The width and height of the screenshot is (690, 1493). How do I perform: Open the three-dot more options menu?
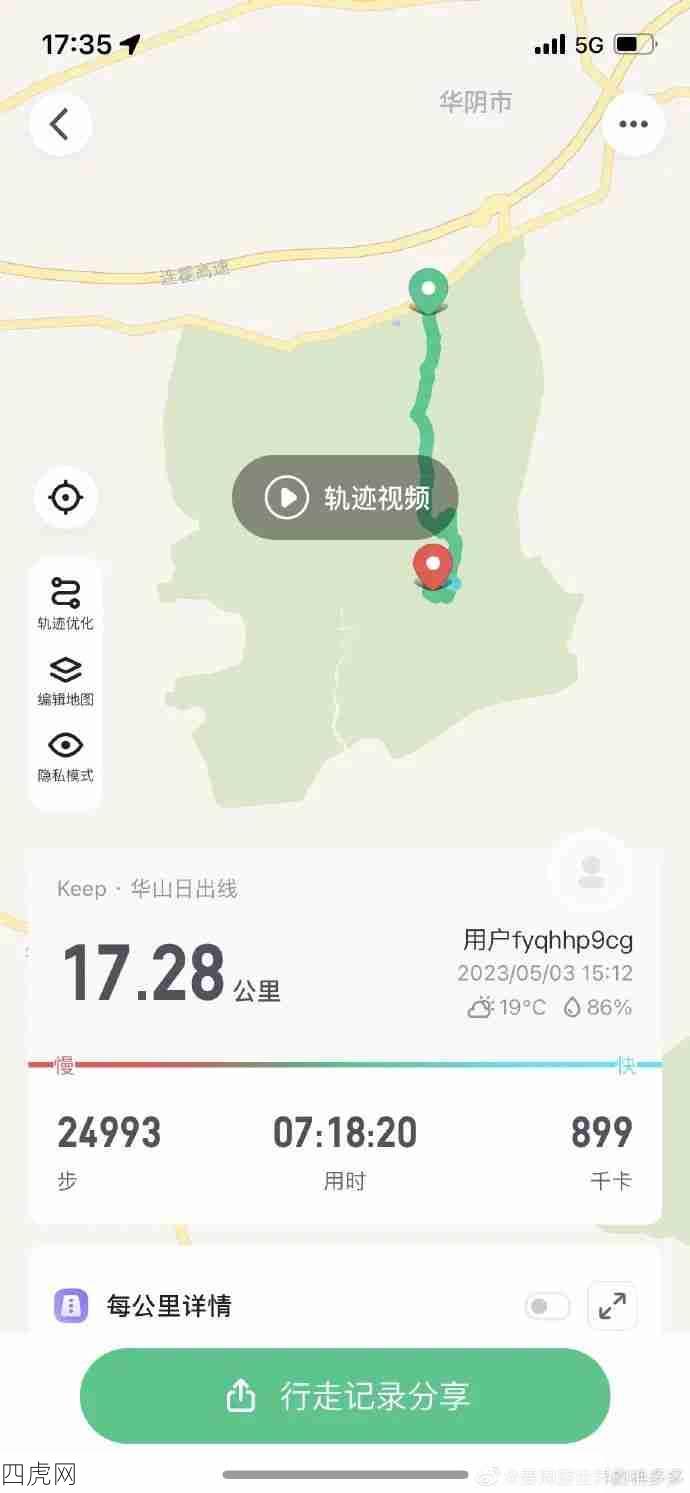pyautogui.click(x=633, y=124)
